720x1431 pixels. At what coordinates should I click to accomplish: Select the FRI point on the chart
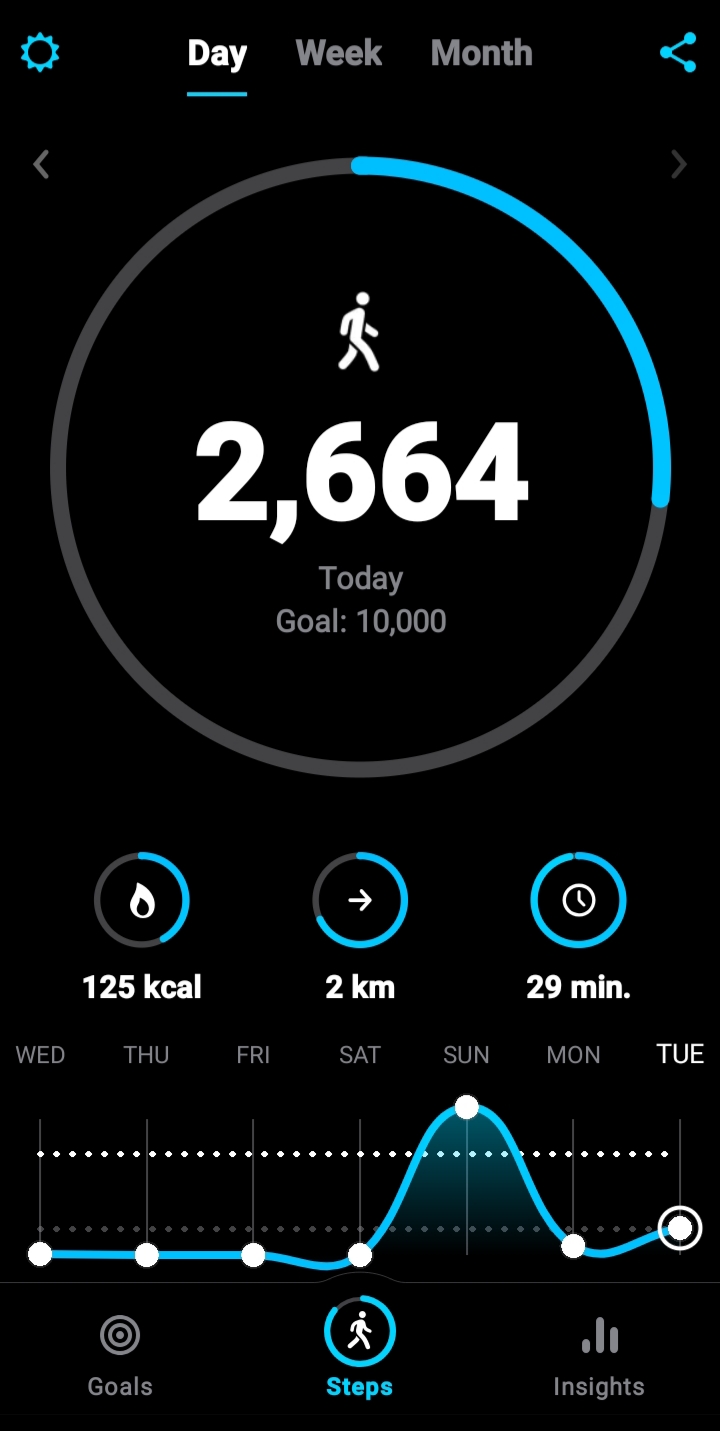(253, 1255)
